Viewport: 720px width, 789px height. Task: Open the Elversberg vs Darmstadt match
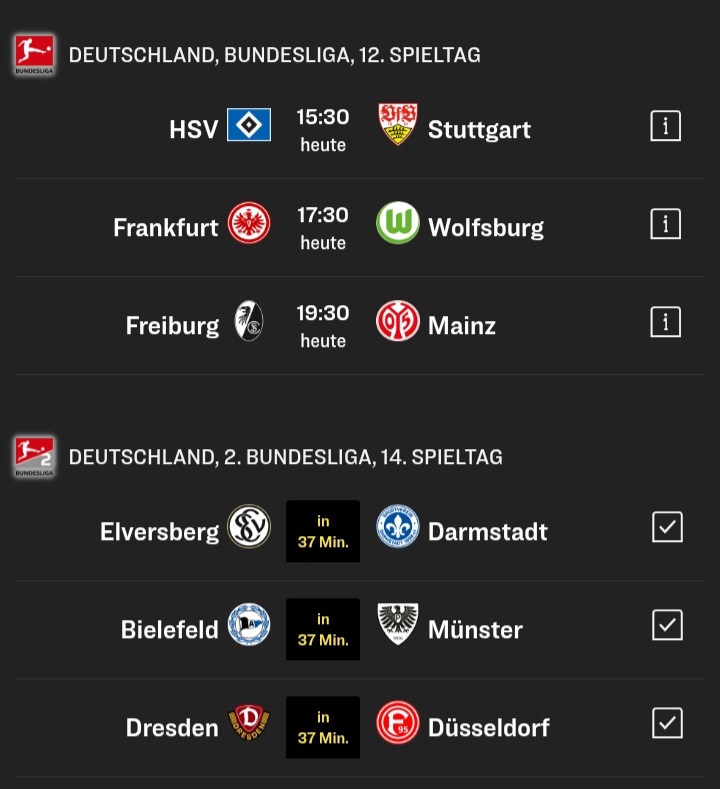pyautogui.click(x=322, y=531)
